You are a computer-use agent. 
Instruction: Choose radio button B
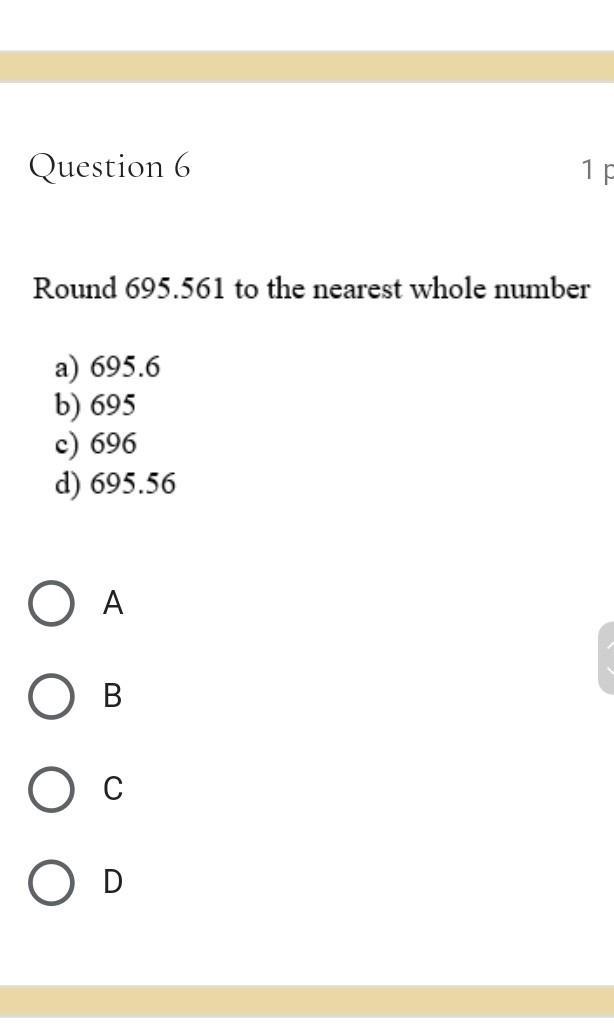(51, 696)
